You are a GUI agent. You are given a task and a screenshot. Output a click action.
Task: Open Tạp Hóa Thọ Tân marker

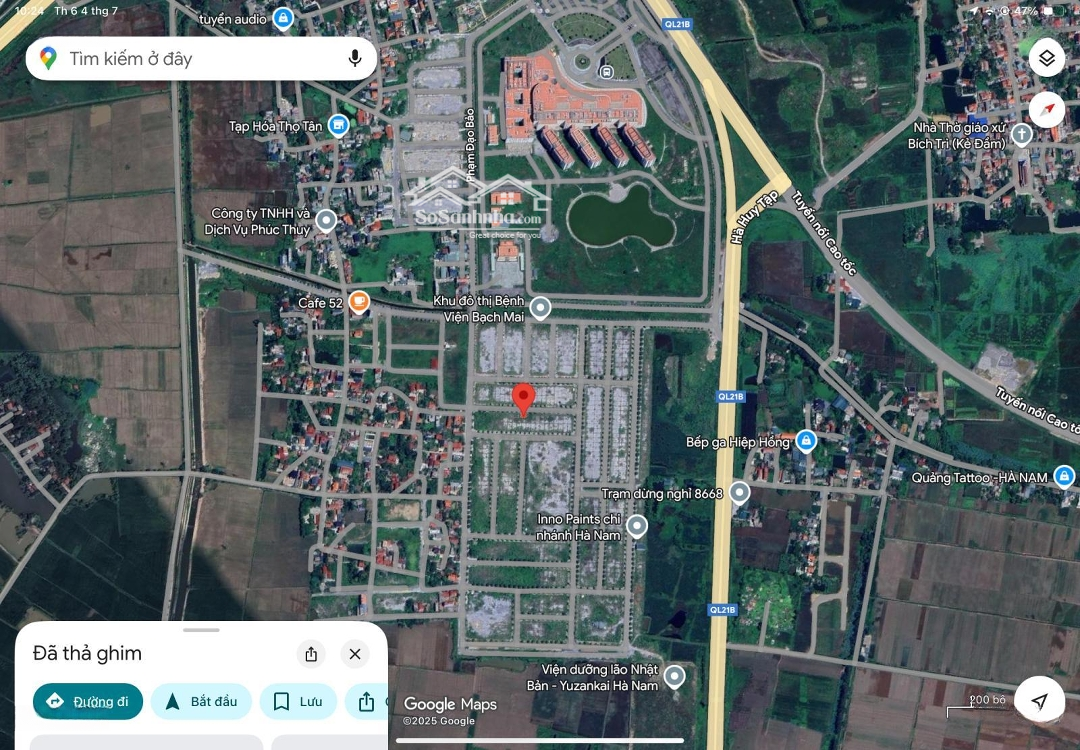click(x=339, y=125)
